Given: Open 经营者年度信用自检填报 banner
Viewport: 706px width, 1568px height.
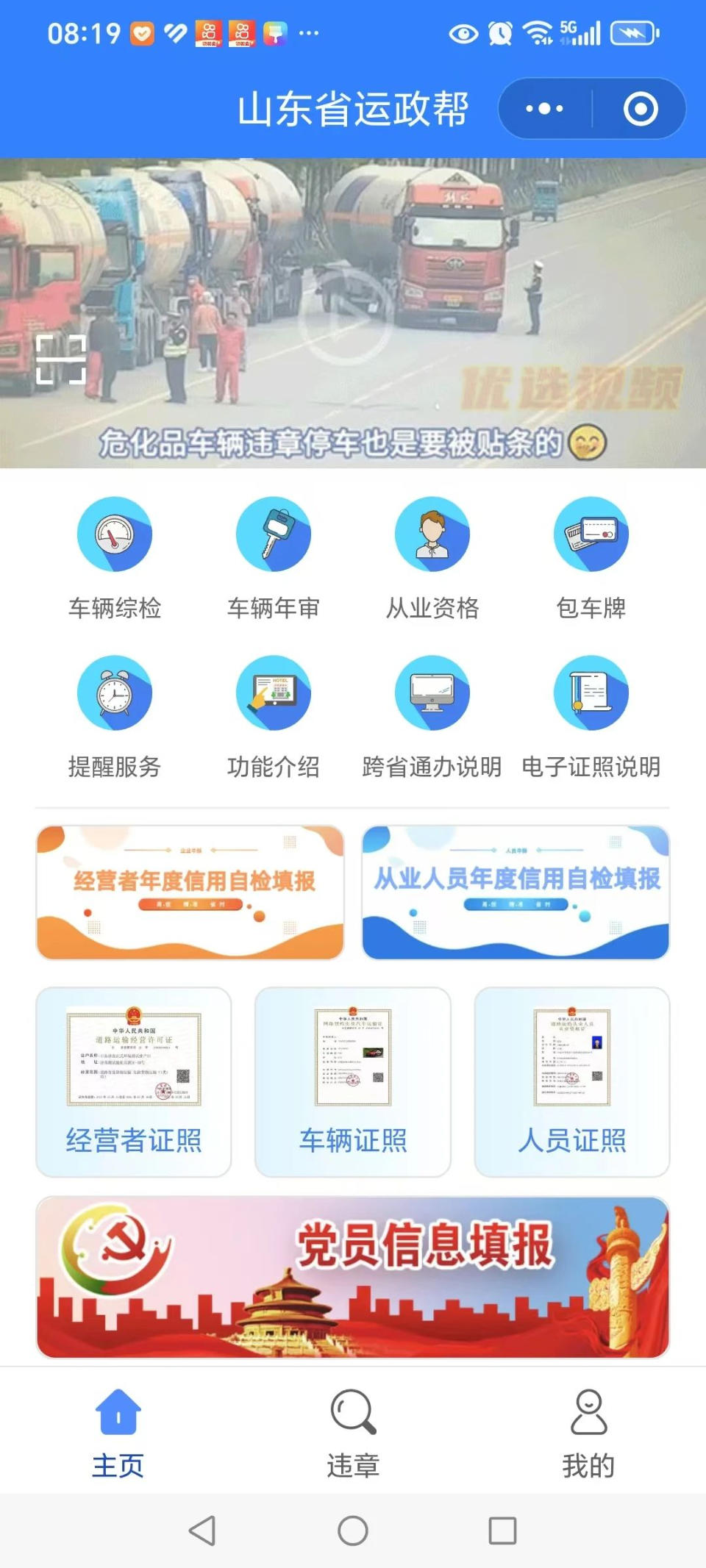Looking at the screenshot, I should pyautogui.click(x=190, y=892).
